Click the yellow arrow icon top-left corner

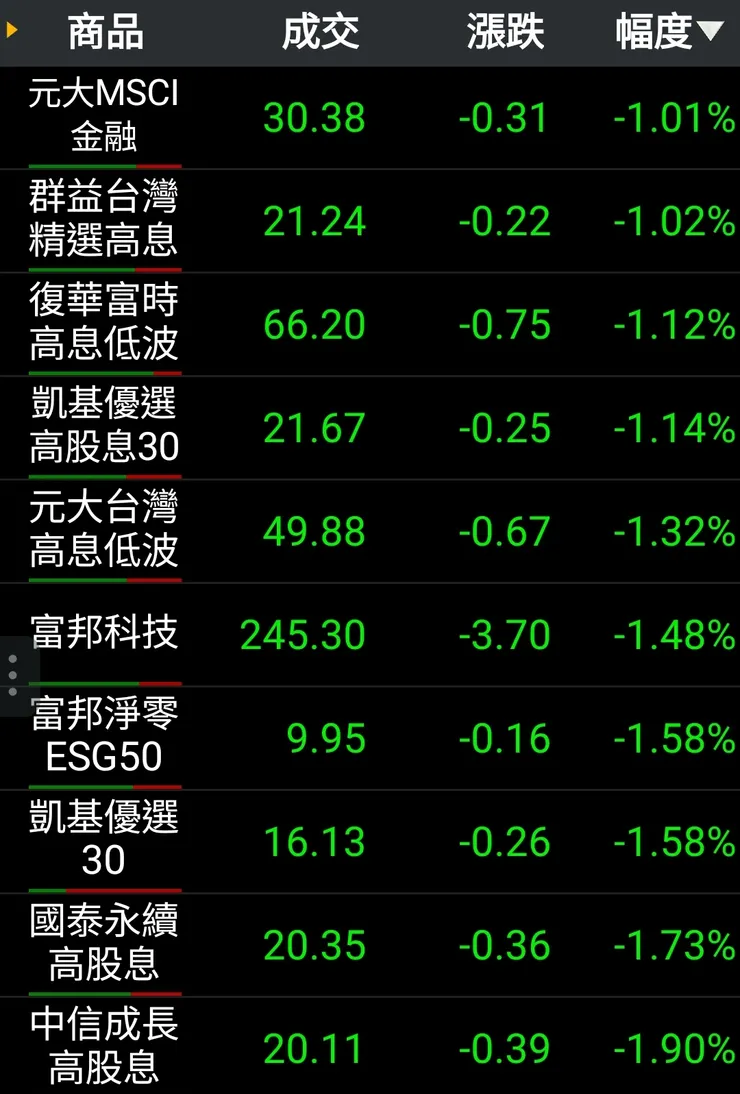tap(11, 30)
